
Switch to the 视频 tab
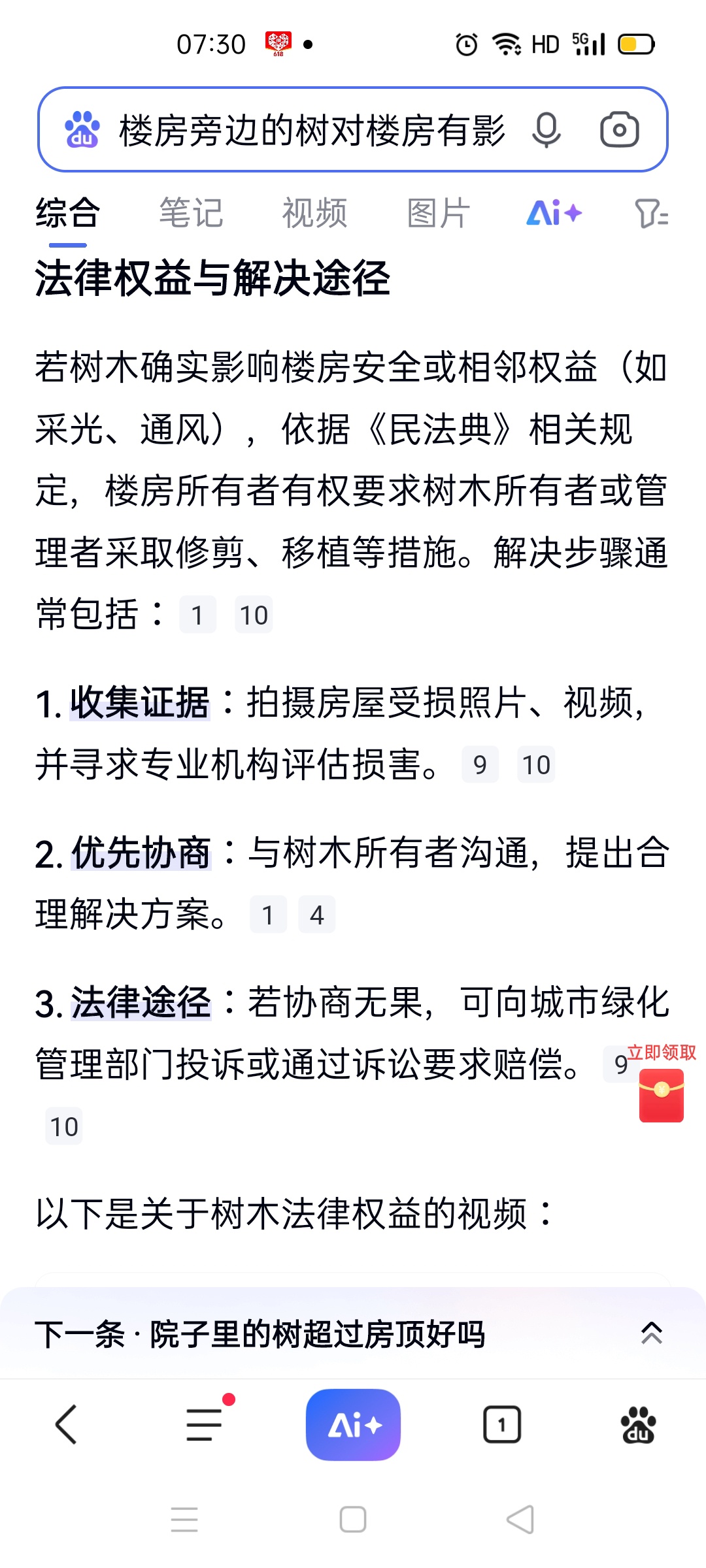(x=314, y=214)
